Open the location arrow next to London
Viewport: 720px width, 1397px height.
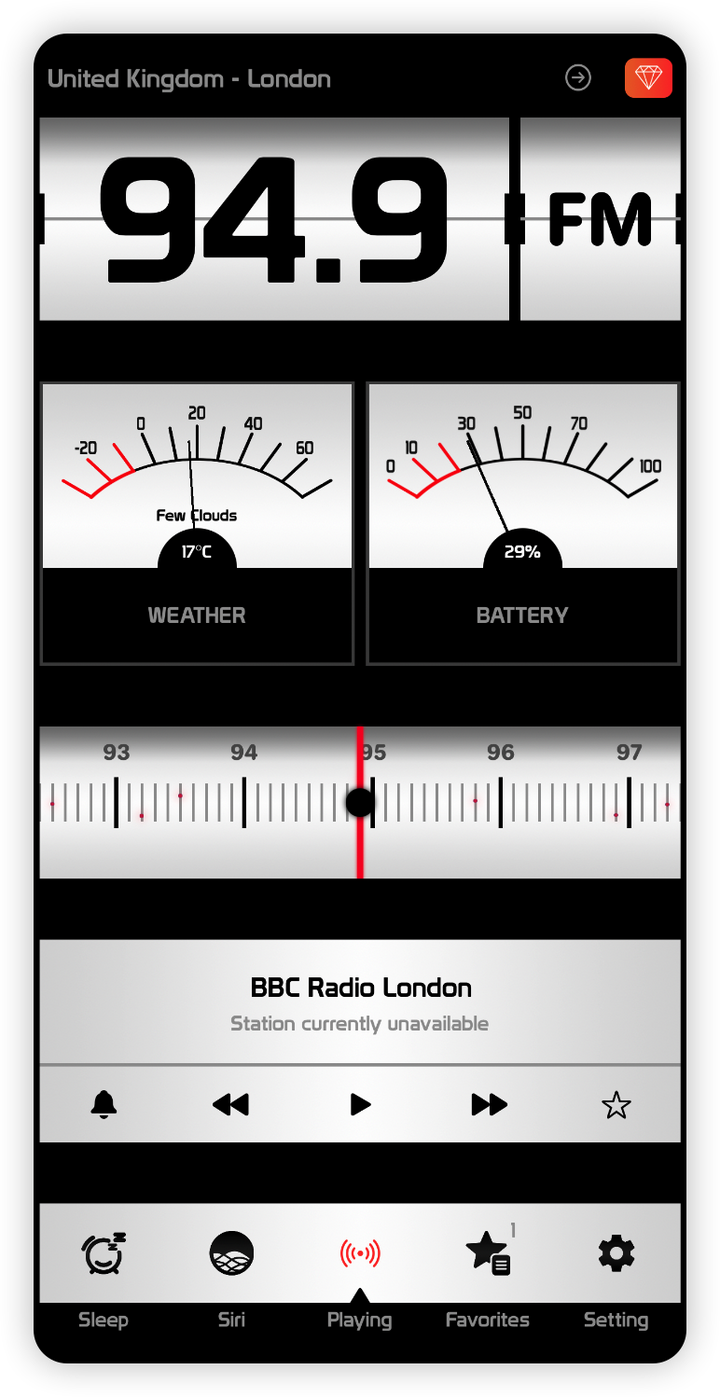[x=578, y=78]
